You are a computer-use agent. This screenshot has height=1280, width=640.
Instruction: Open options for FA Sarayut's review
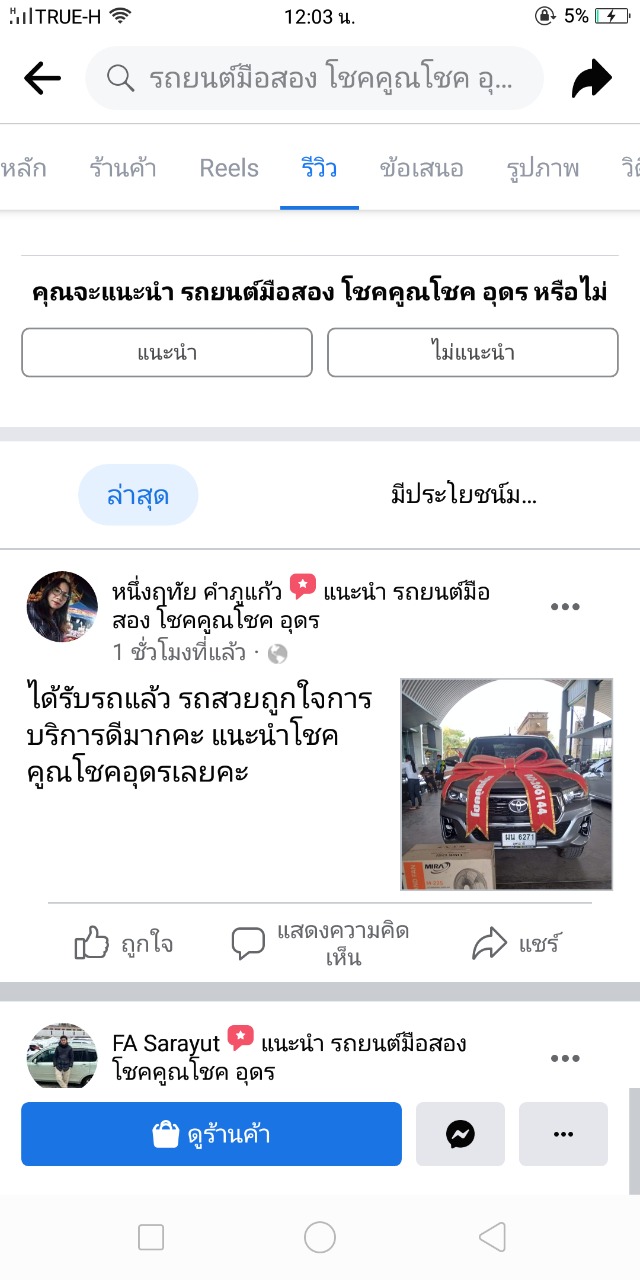[x=565, y=1058]
